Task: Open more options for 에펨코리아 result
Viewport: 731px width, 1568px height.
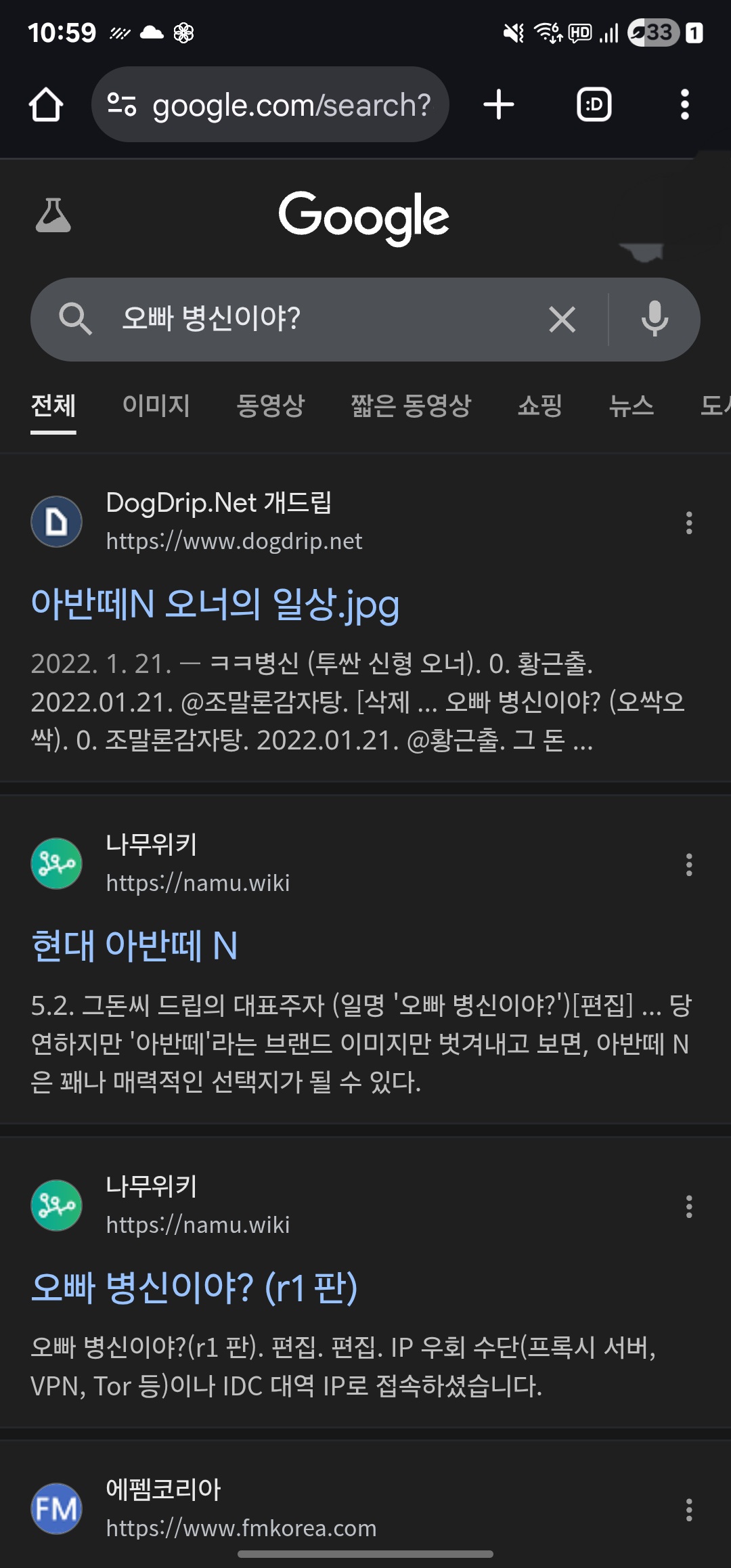Action: (689, 1510)
